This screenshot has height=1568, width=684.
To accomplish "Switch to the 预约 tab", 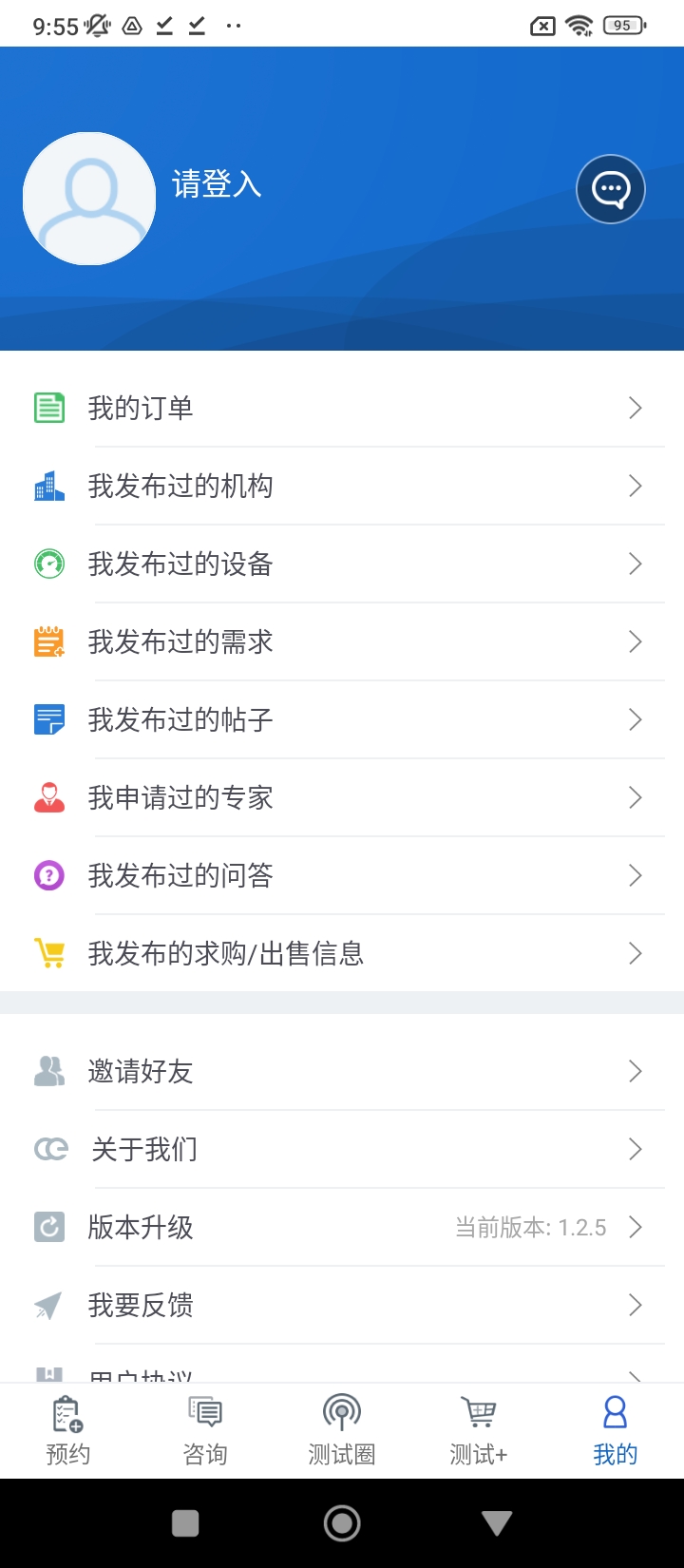I will [68, 1431].
